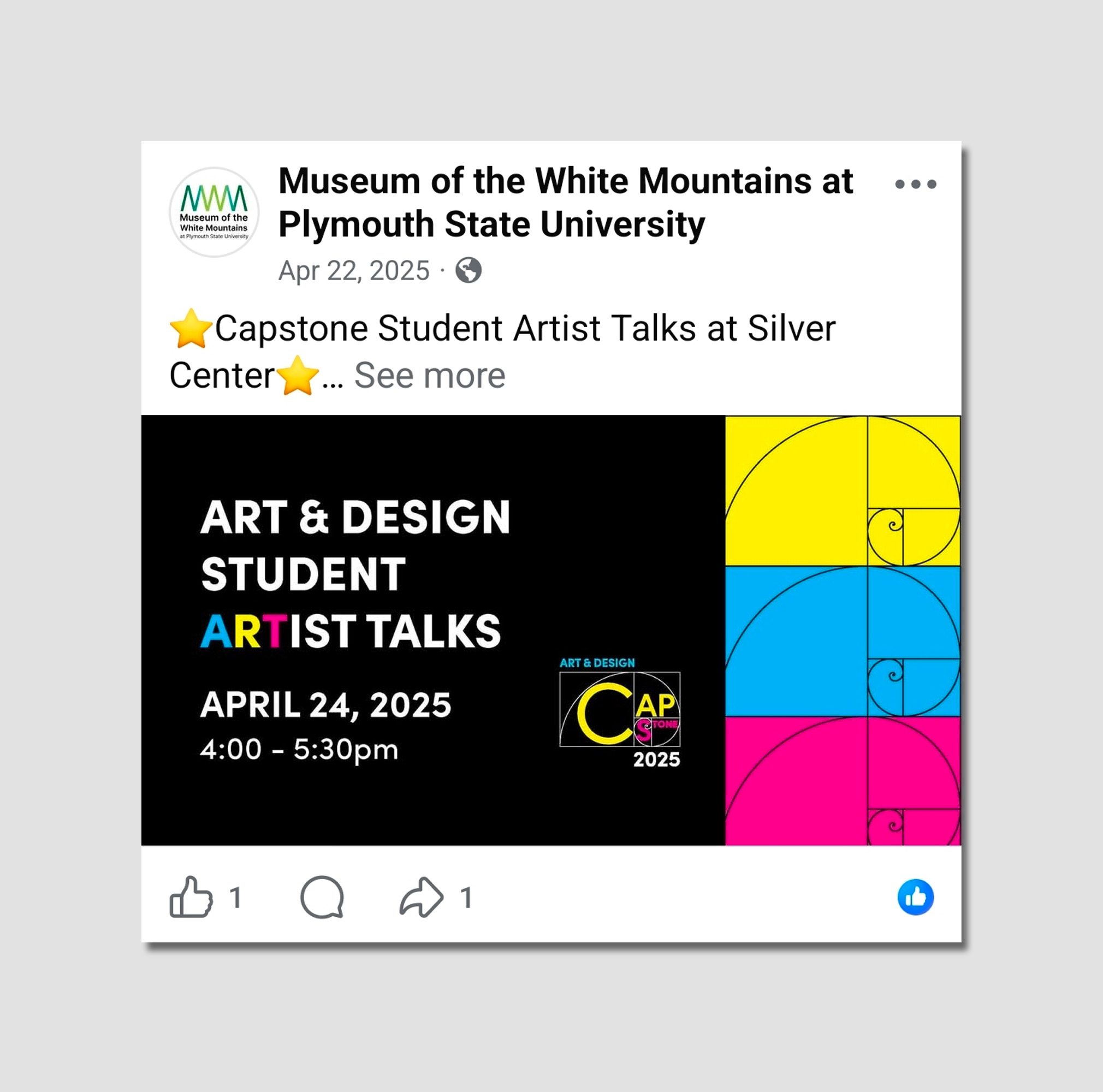Open the Art & Design Artist Talks image
The image size is (1103, 1092).
tap(551, 630)
